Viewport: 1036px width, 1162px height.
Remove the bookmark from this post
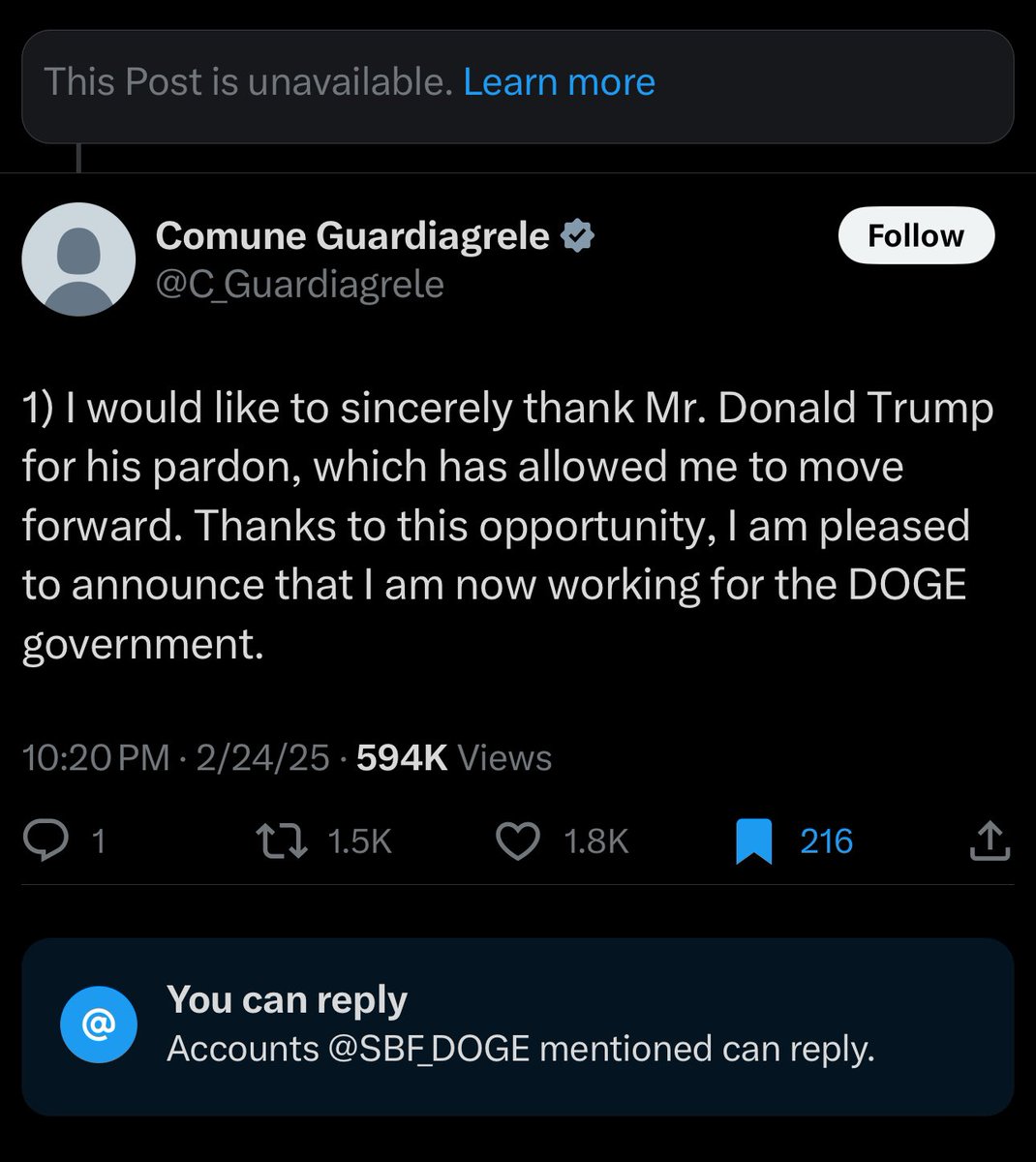point(753,841)
